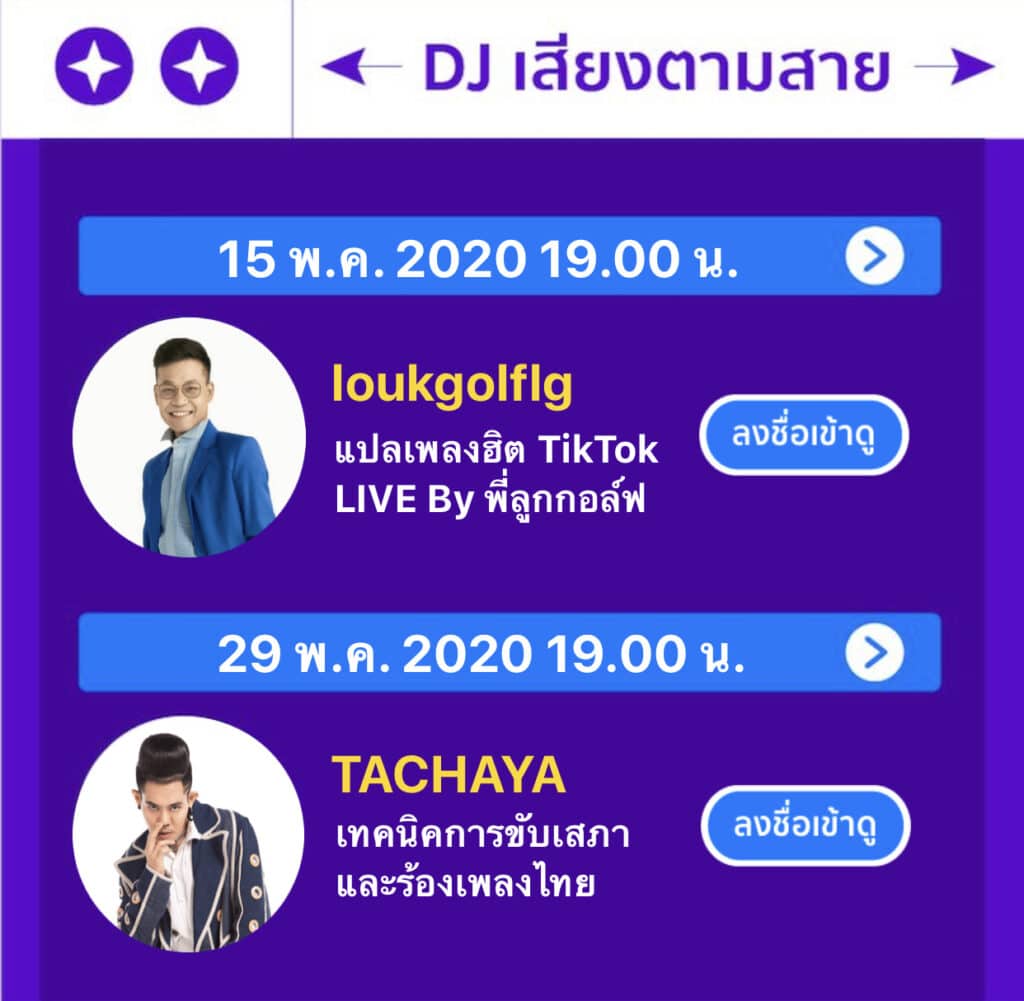Go to previous section with left arrow
This screenshot has width=1024, height=1001.
(x=359, y=68)
